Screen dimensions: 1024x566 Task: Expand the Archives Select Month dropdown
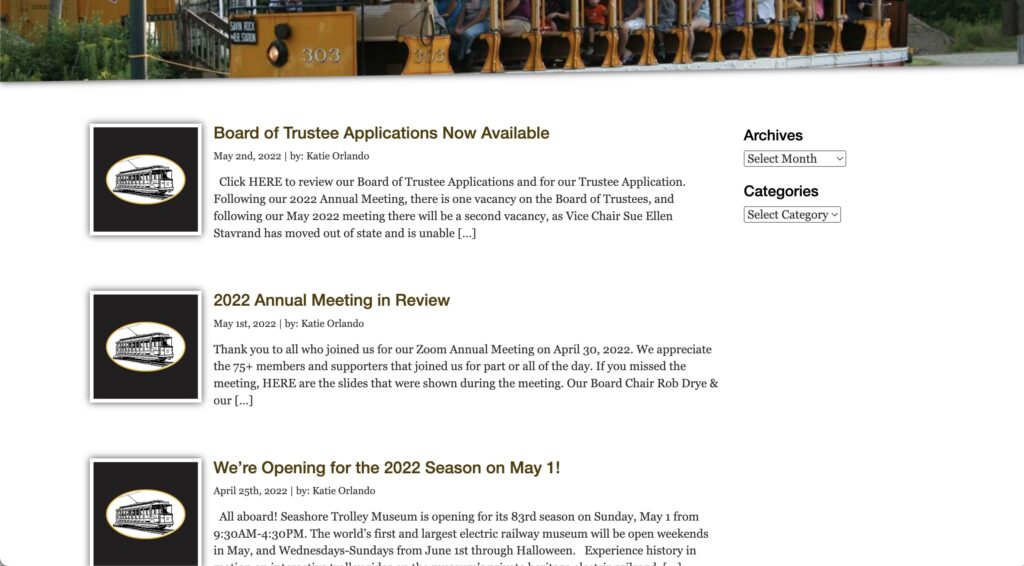[794, 159]
